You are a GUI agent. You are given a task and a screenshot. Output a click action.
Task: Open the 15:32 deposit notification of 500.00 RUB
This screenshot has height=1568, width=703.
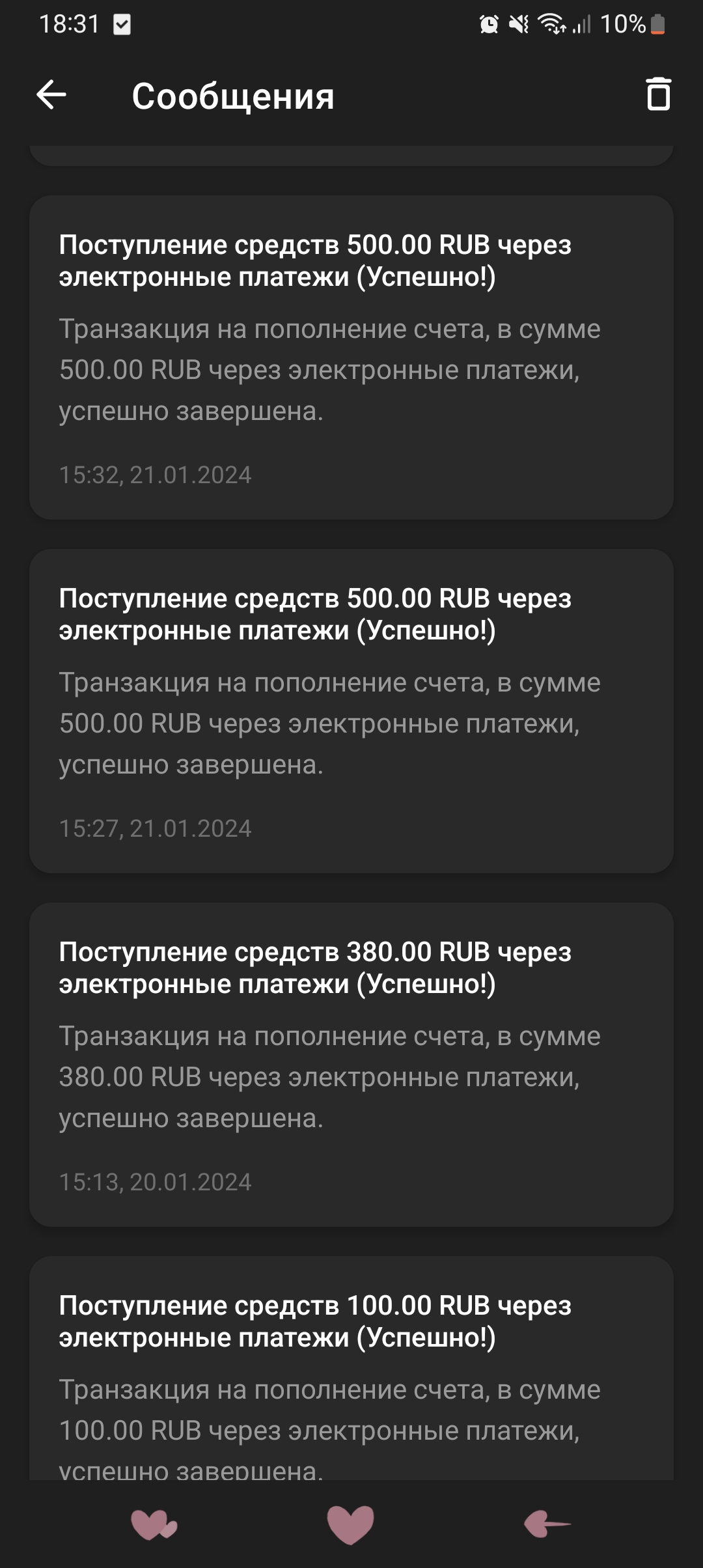351,355
